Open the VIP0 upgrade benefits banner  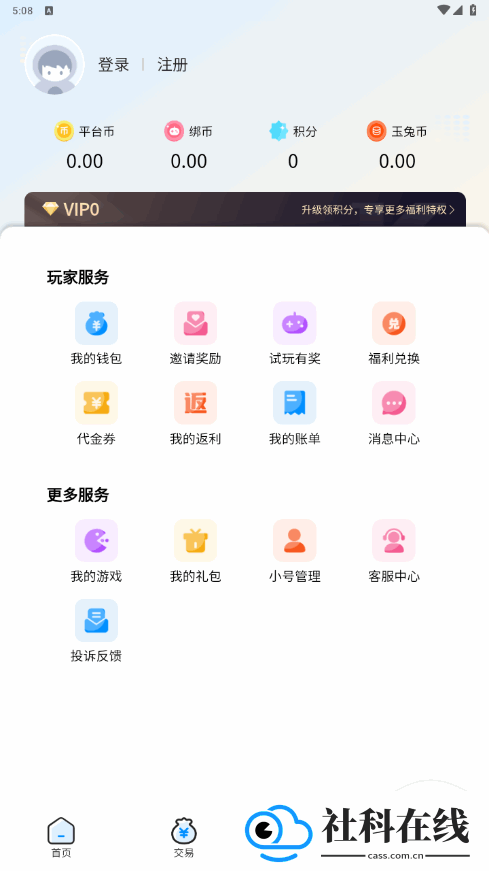244,209
